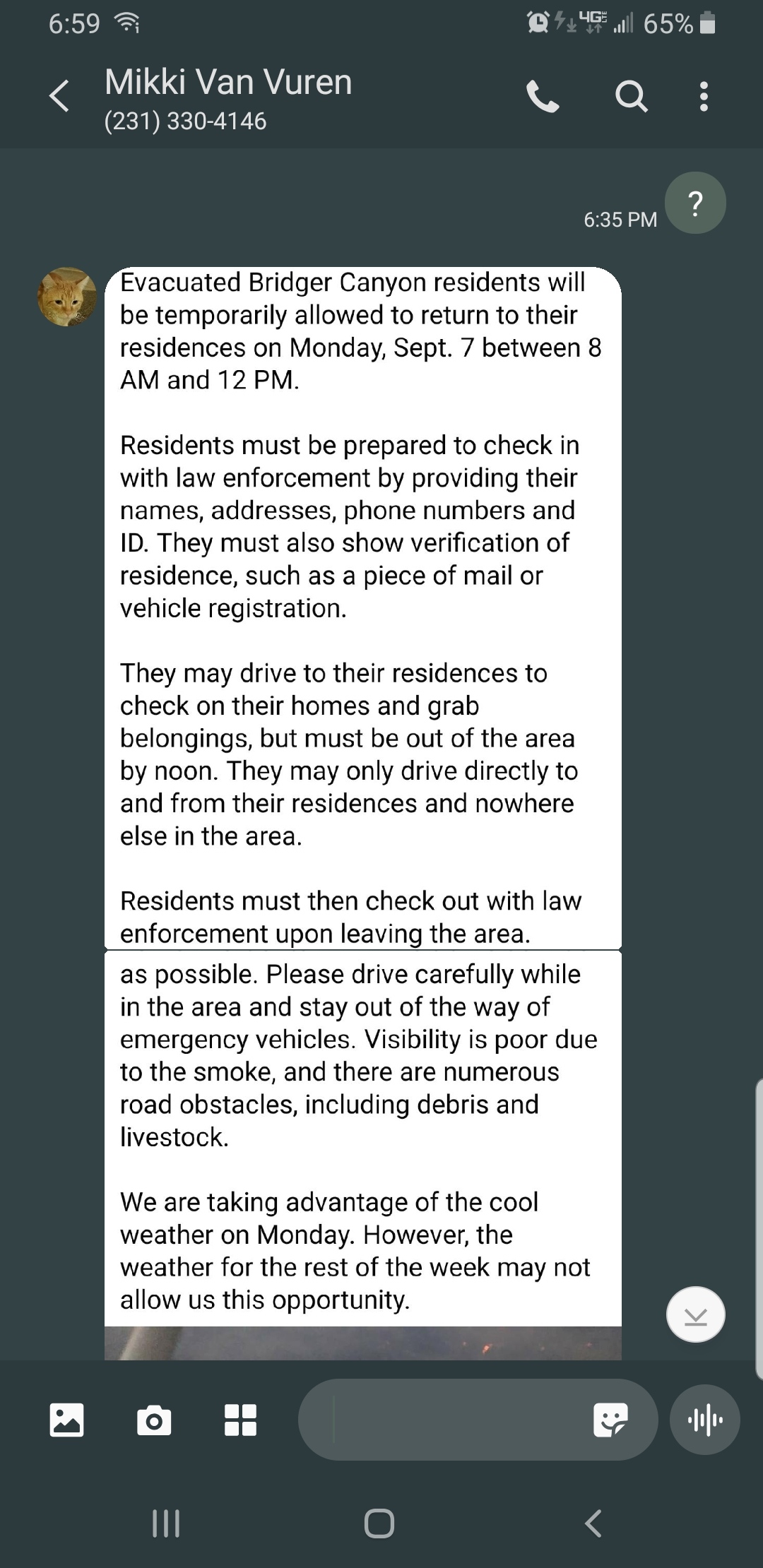Viewport: 763px width, 1568px height.
Task: Open the camera to attach a photo
Action: (154, 1420)
